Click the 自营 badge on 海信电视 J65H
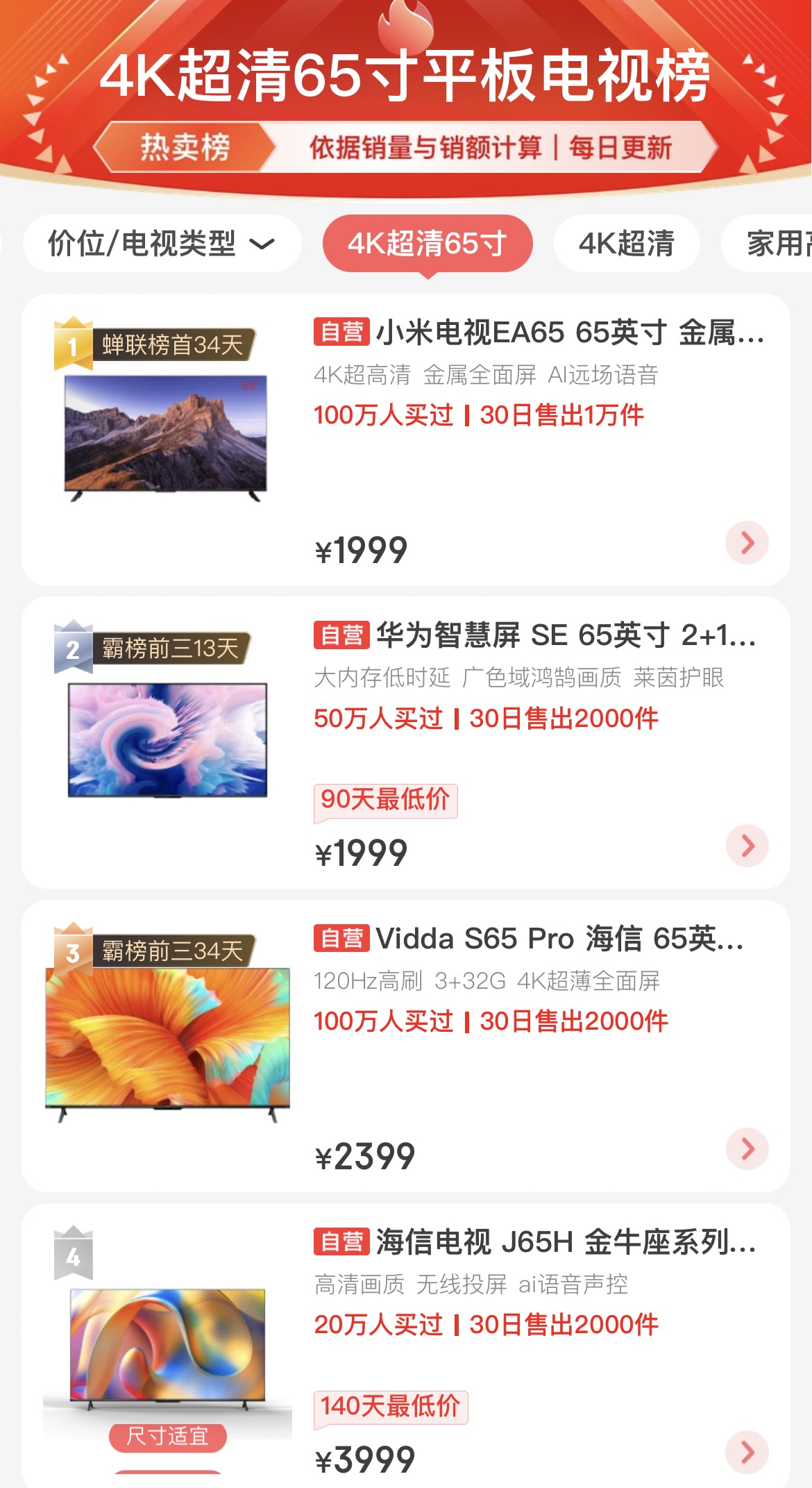 pyautogui.click(x=341, y=1243)
